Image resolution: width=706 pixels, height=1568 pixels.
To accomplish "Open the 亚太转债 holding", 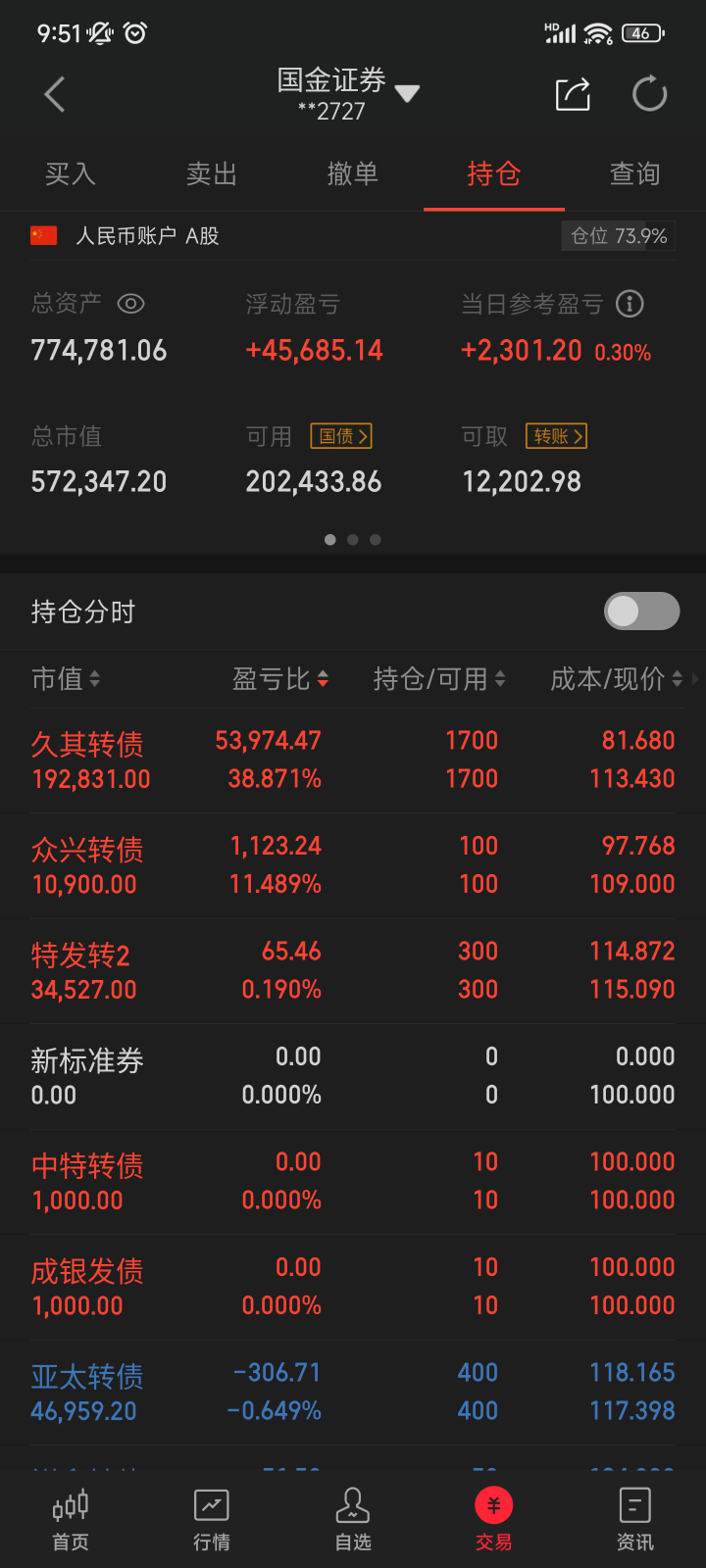I will 353,1393.
